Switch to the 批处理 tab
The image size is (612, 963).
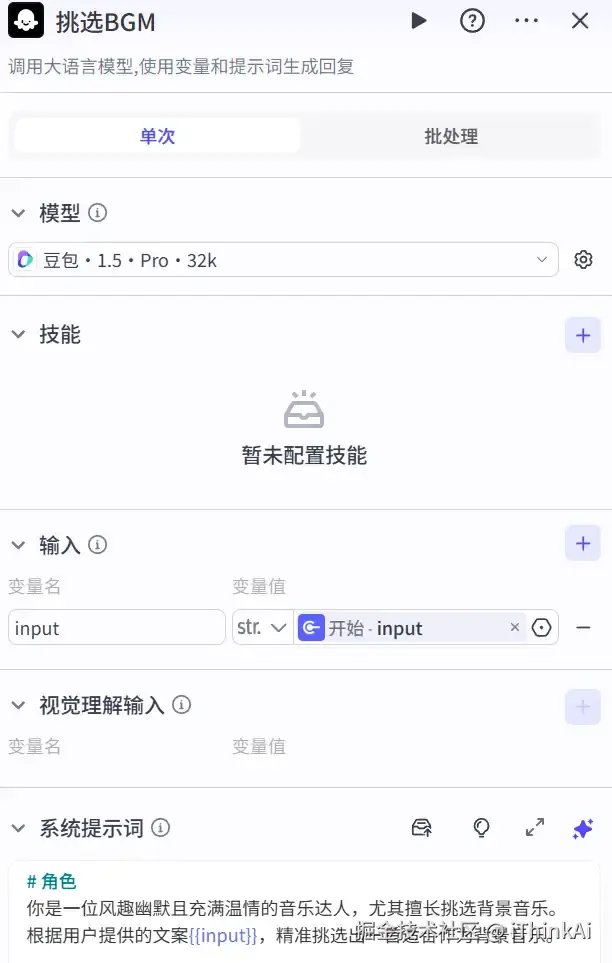click(x=451, y=136)
